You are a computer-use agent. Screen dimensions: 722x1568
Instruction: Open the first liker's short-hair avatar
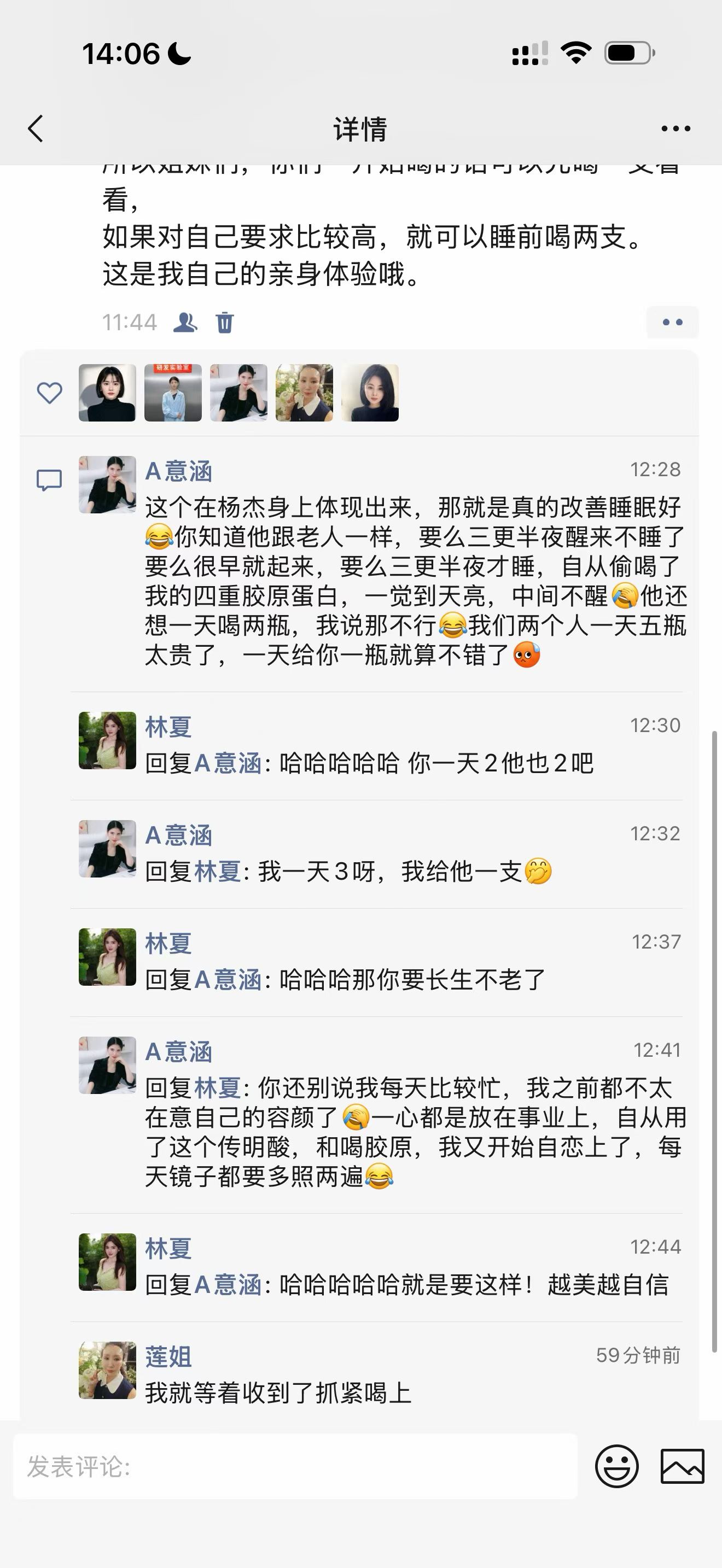point(107,393)
